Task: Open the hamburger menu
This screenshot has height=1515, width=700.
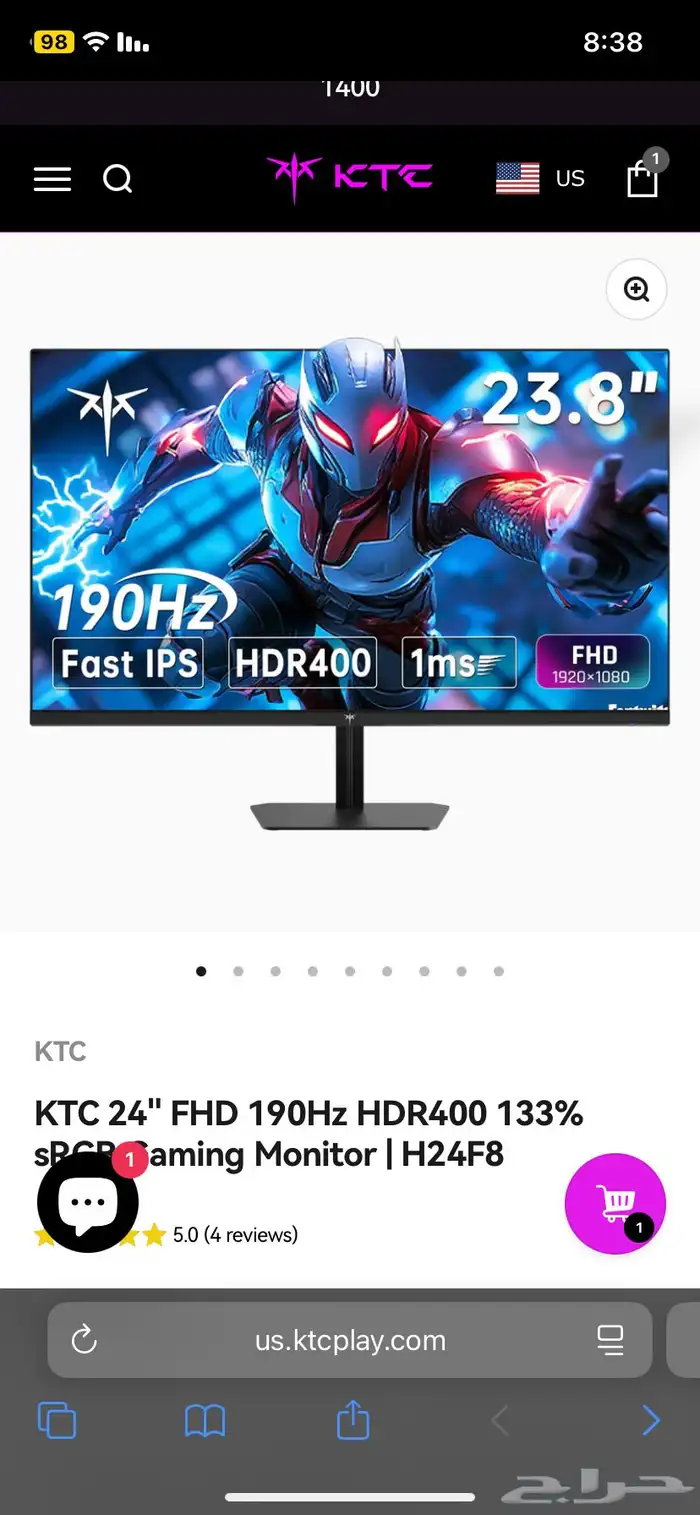Action: point(52,179)
